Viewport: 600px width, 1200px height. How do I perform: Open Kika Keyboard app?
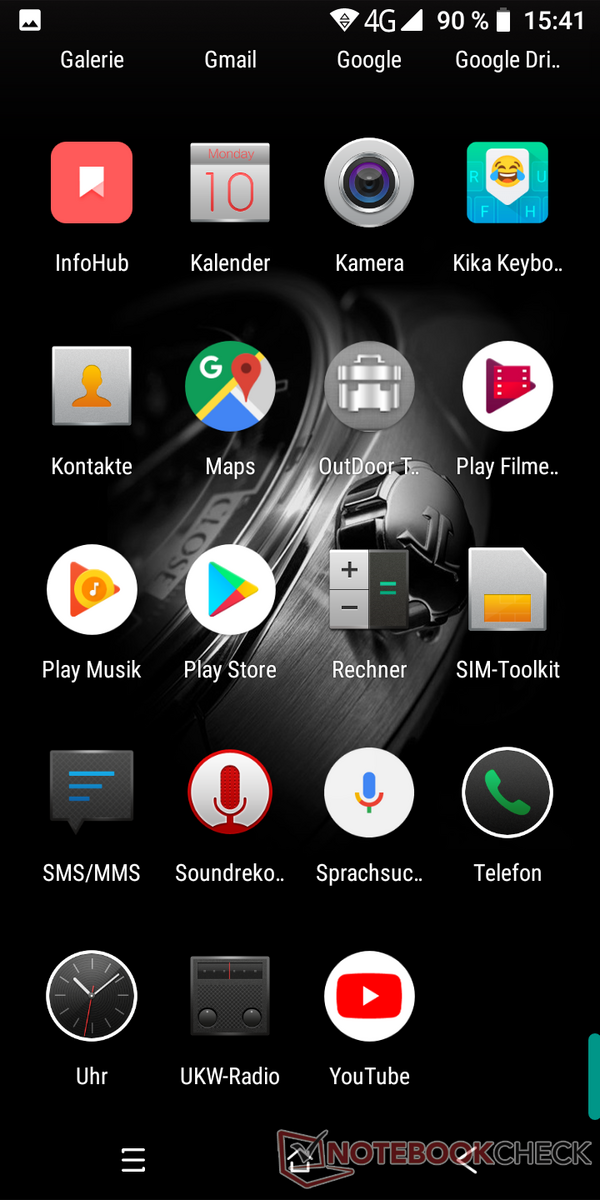(507, 183)
